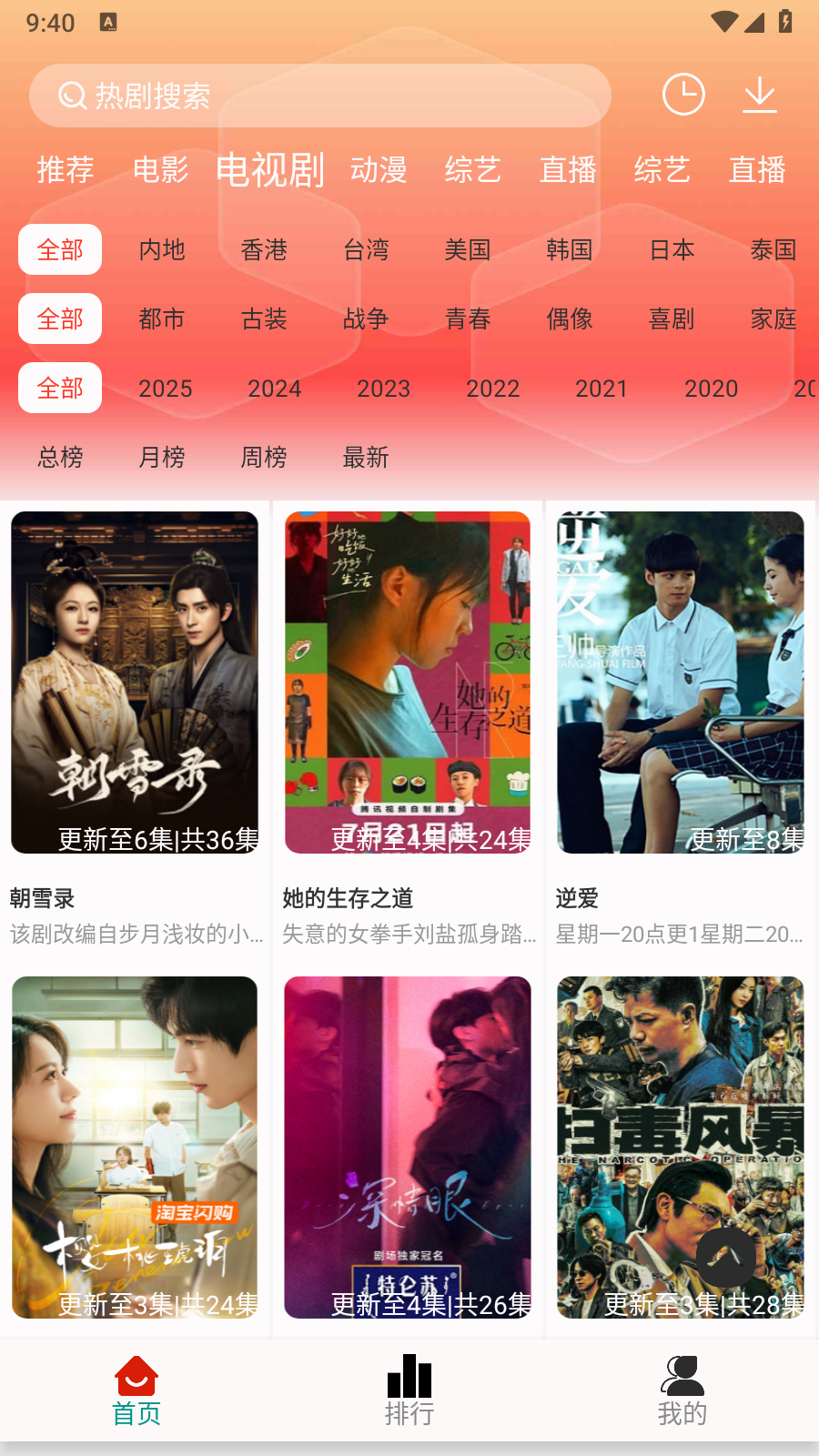
Task: Filter by region 香港
Action: [x=264, y=249]
